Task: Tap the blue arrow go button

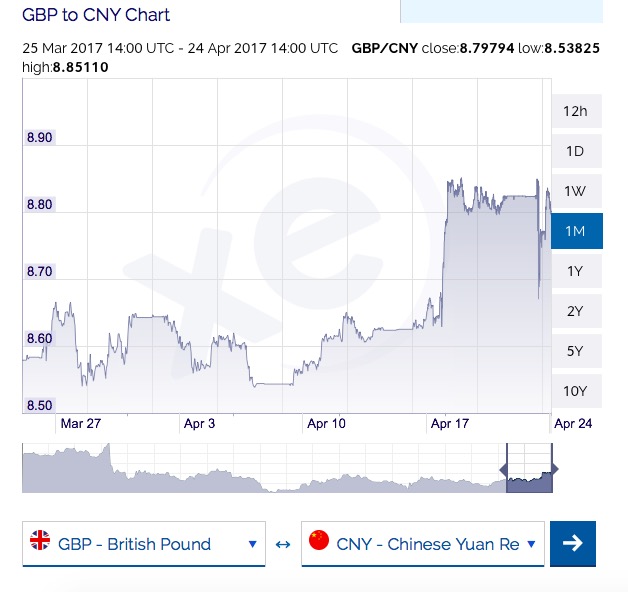Action: click(x=573, y=544)
